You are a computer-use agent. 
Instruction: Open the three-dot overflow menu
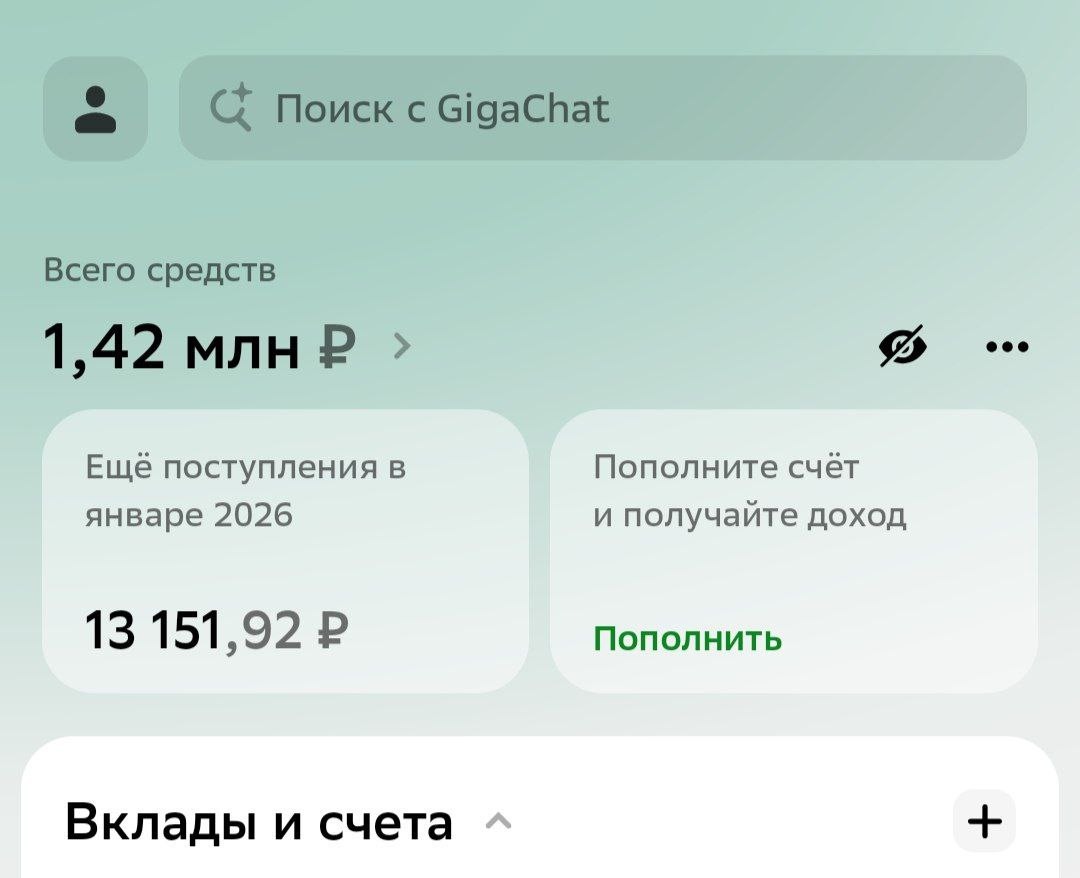click(1006, 347)
